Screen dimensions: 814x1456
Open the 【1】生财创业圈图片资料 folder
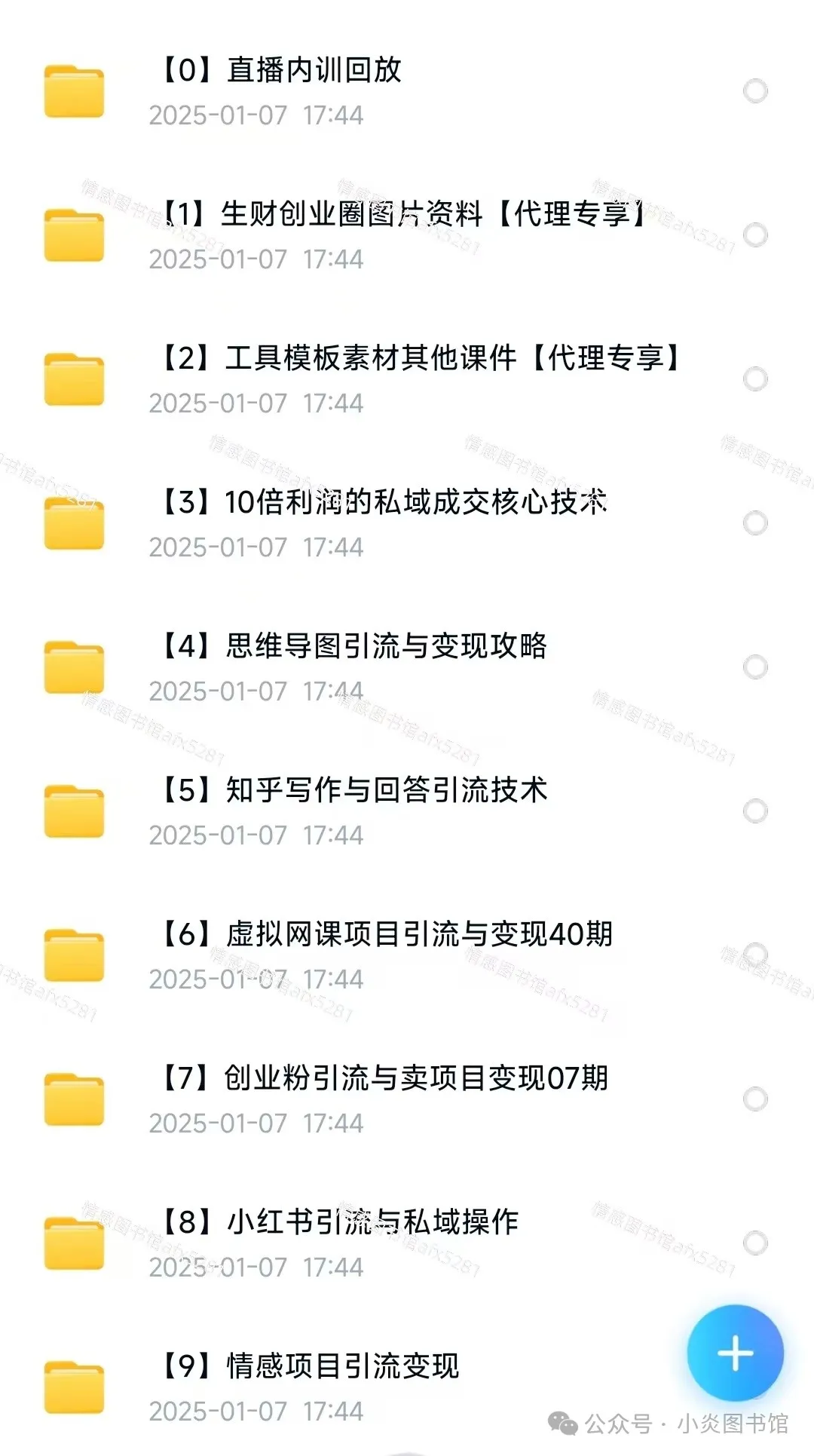pos(399,214)
